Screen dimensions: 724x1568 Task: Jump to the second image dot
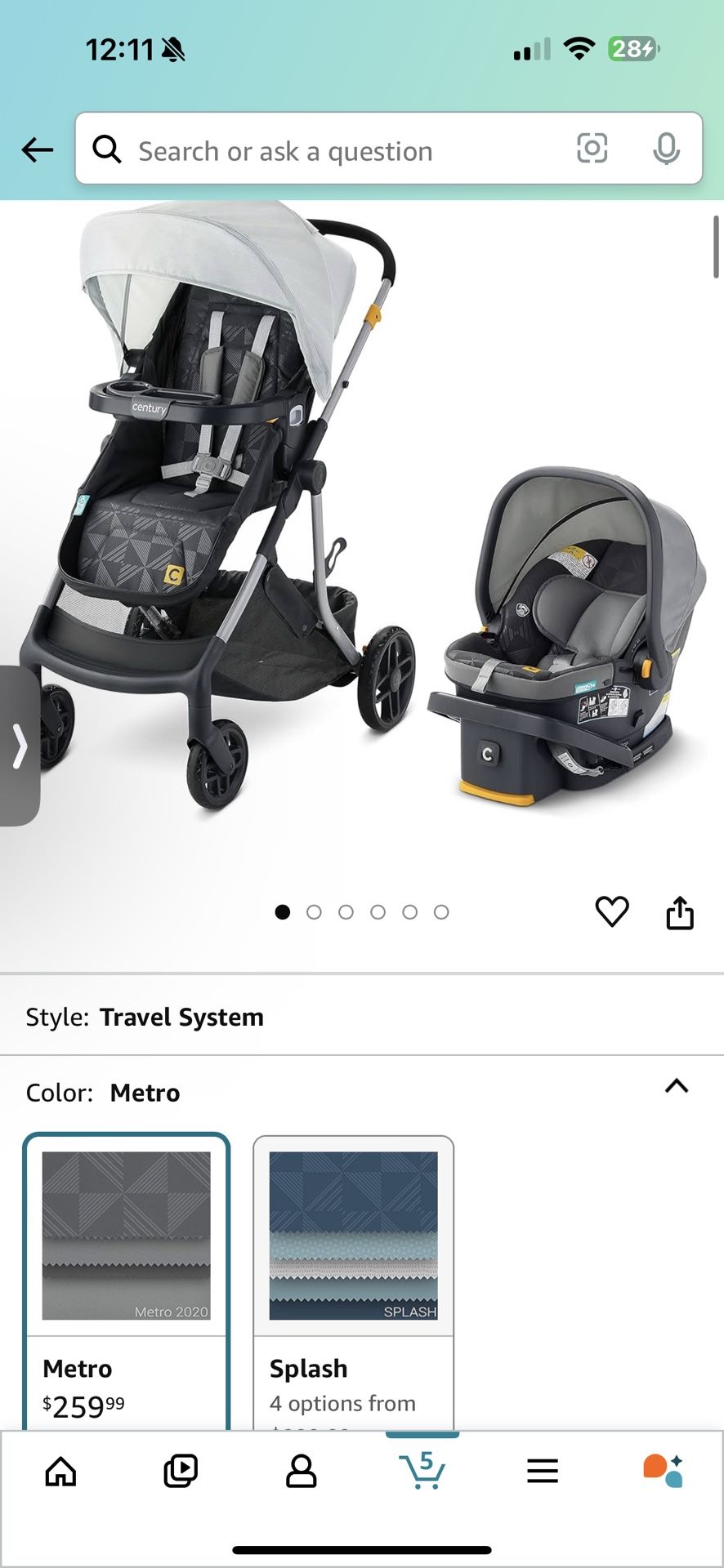(x=314, y=912)
